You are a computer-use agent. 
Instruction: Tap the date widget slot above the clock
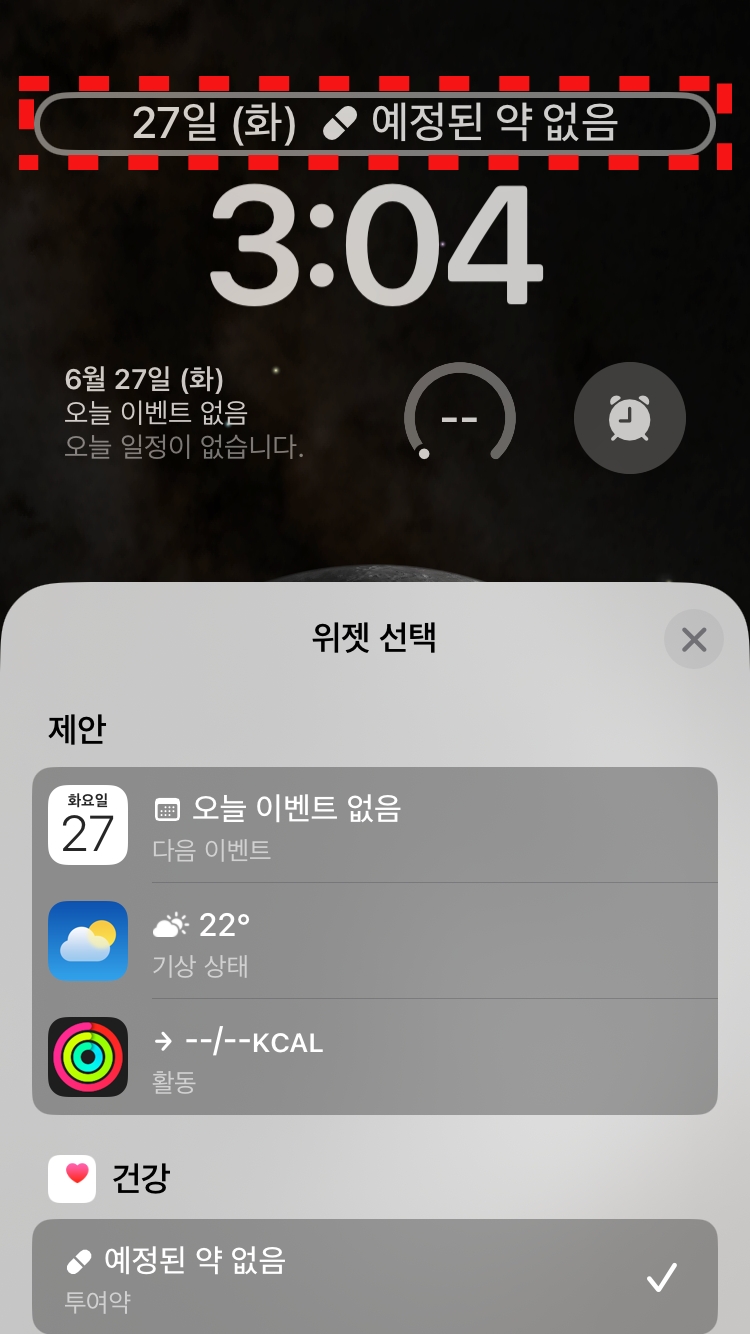375,124
